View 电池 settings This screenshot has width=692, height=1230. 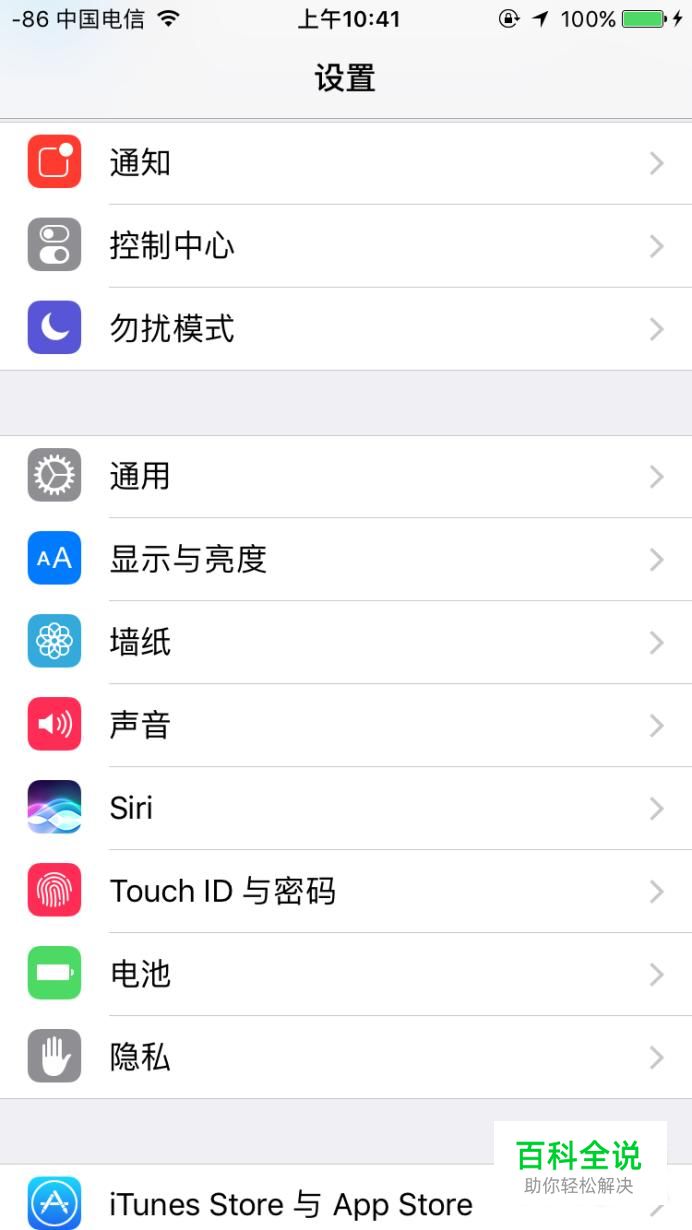point(345,974)
